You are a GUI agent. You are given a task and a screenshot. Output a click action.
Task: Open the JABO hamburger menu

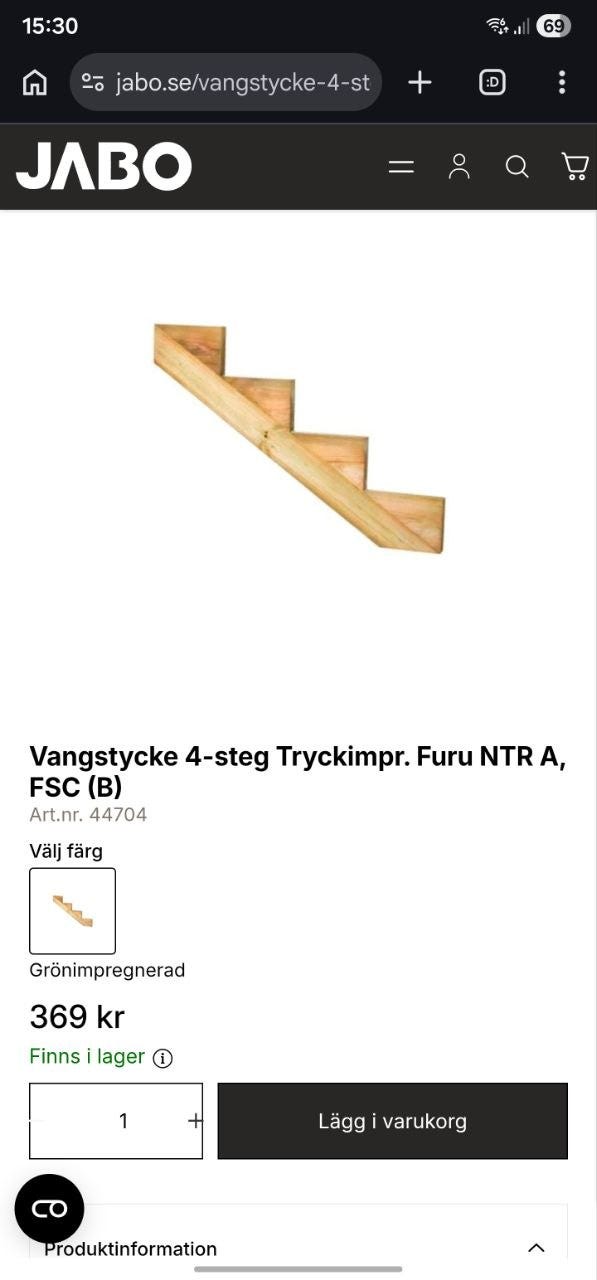[x=401, y=167]
